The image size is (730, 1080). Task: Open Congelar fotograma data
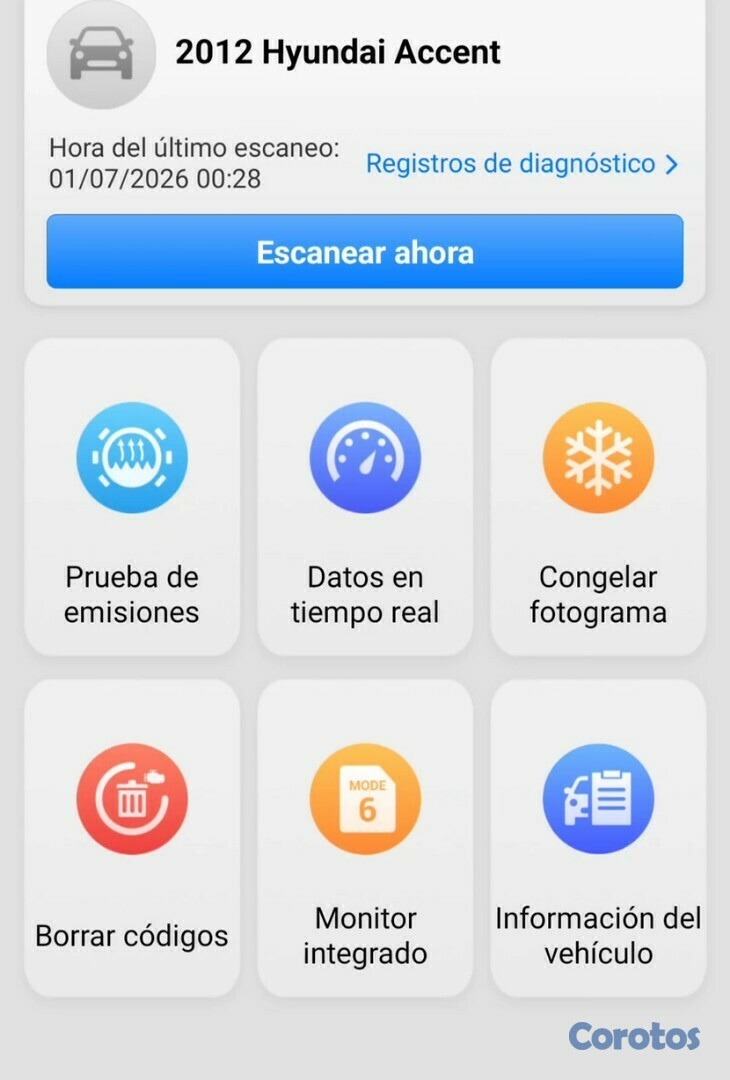coord(598,497)
